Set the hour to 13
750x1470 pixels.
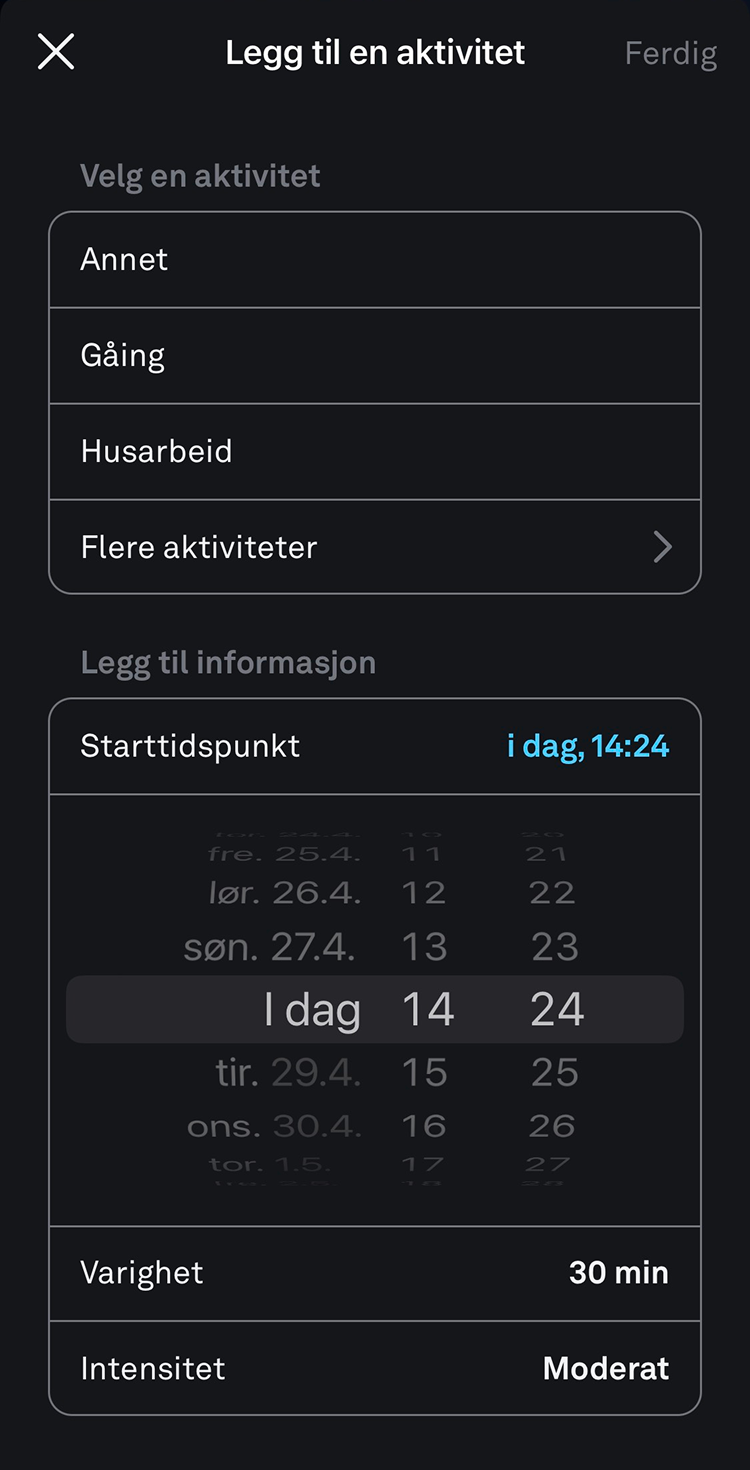tap(424, 947)
